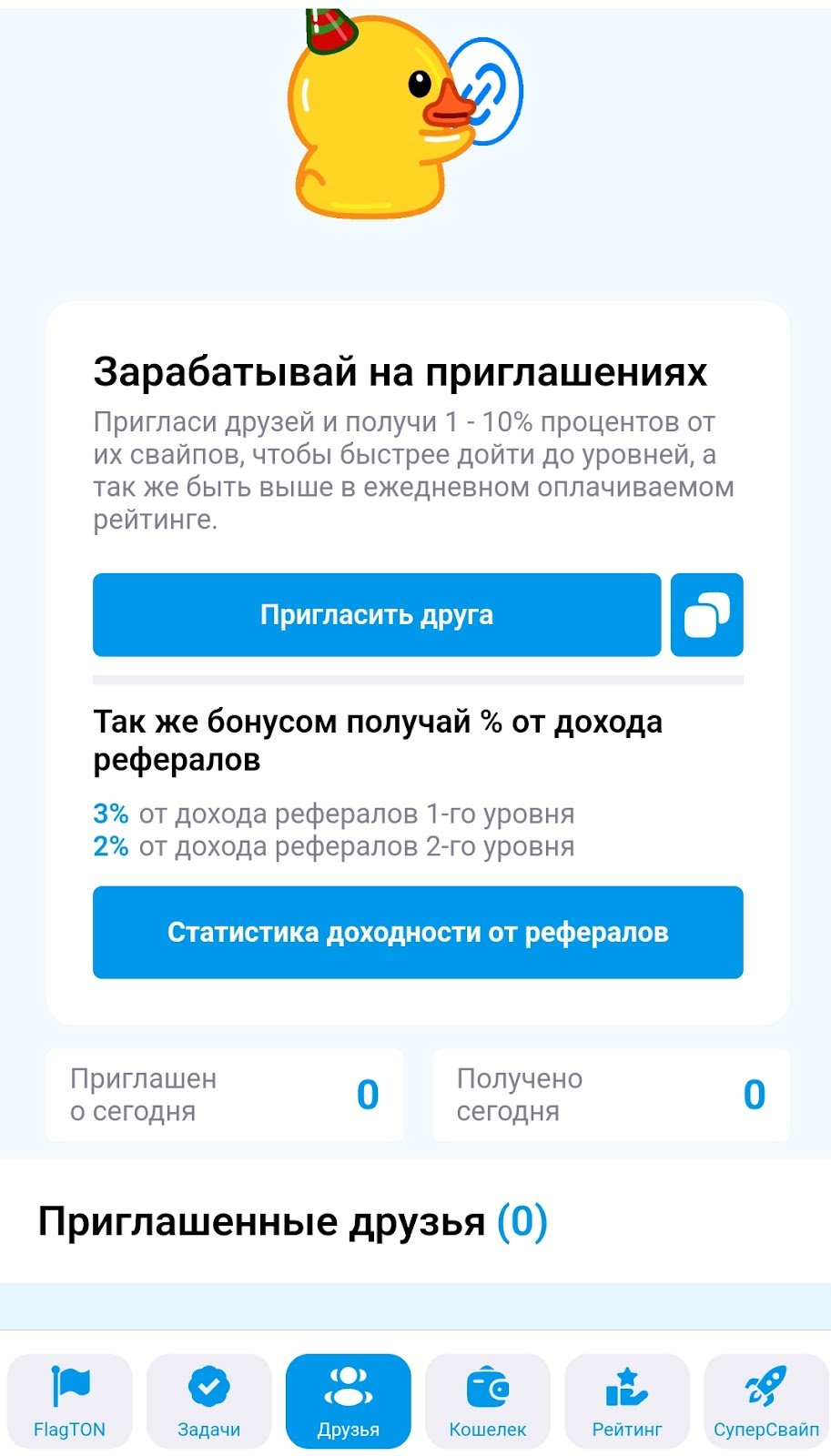
Task: Open the Рейтинг tab
Action: coord(627,1401)
